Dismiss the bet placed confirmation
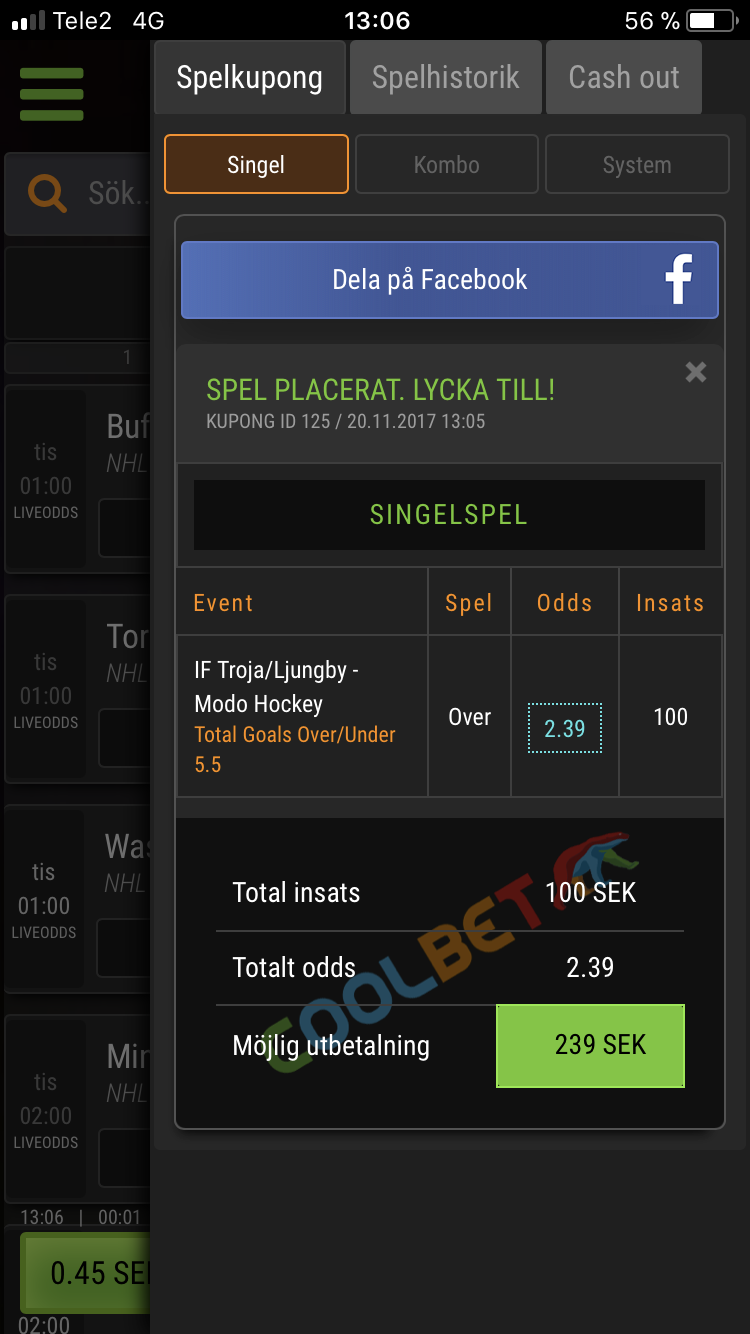This screenshot has height=1334, width=750. point(696,372)
